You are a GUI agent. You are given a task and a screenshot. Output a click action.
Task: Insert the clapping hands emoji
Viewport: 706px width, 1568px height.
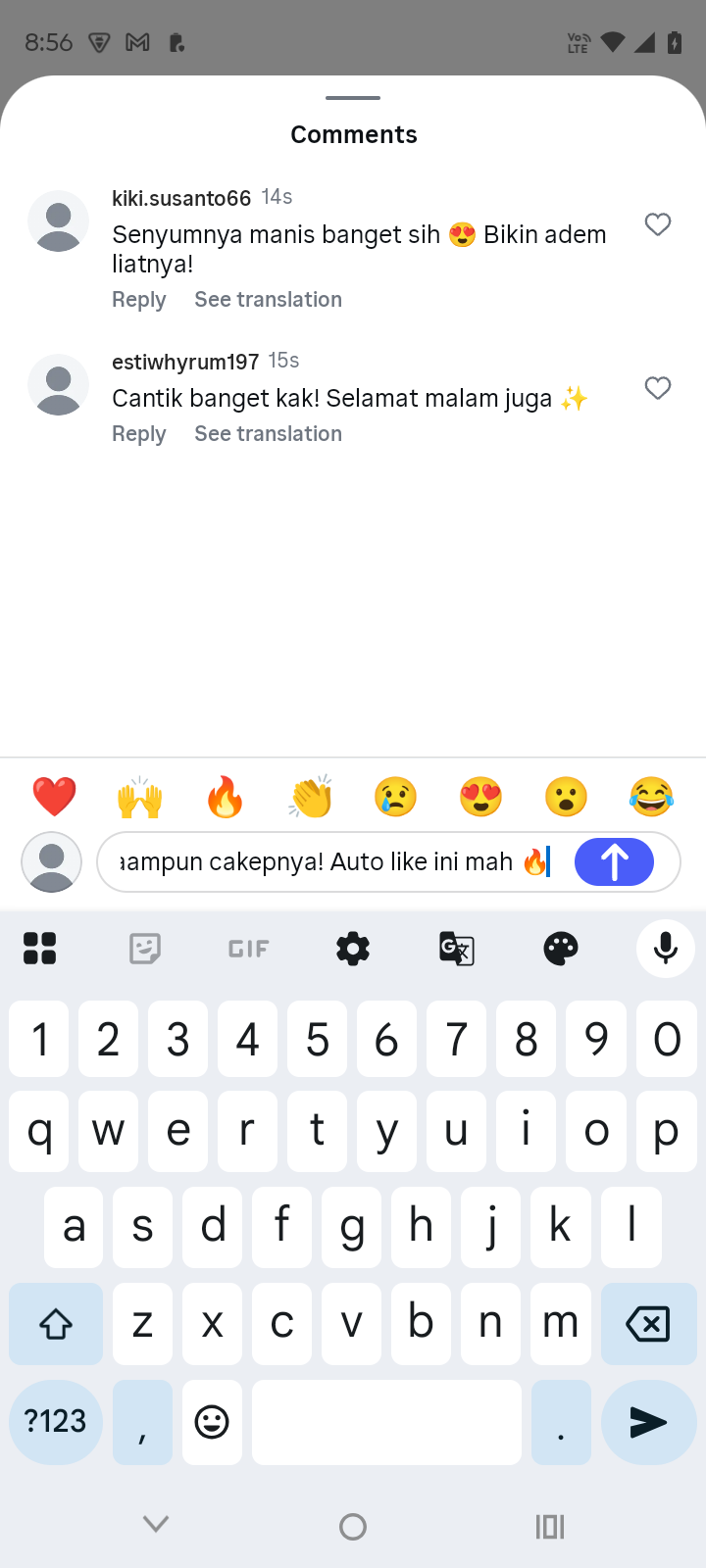tap(311, 797)
